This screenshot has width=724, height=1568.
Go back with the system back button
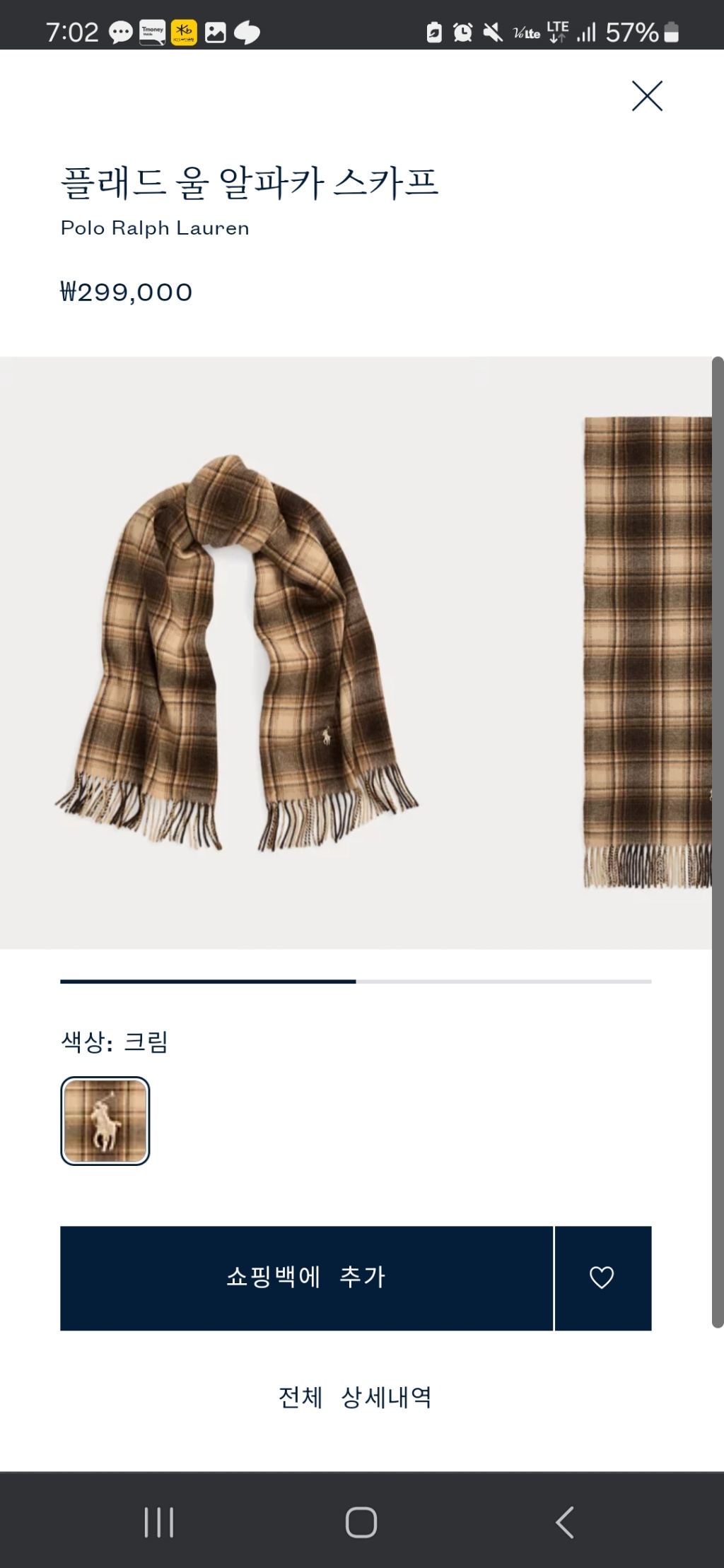tap(564, 1521)
